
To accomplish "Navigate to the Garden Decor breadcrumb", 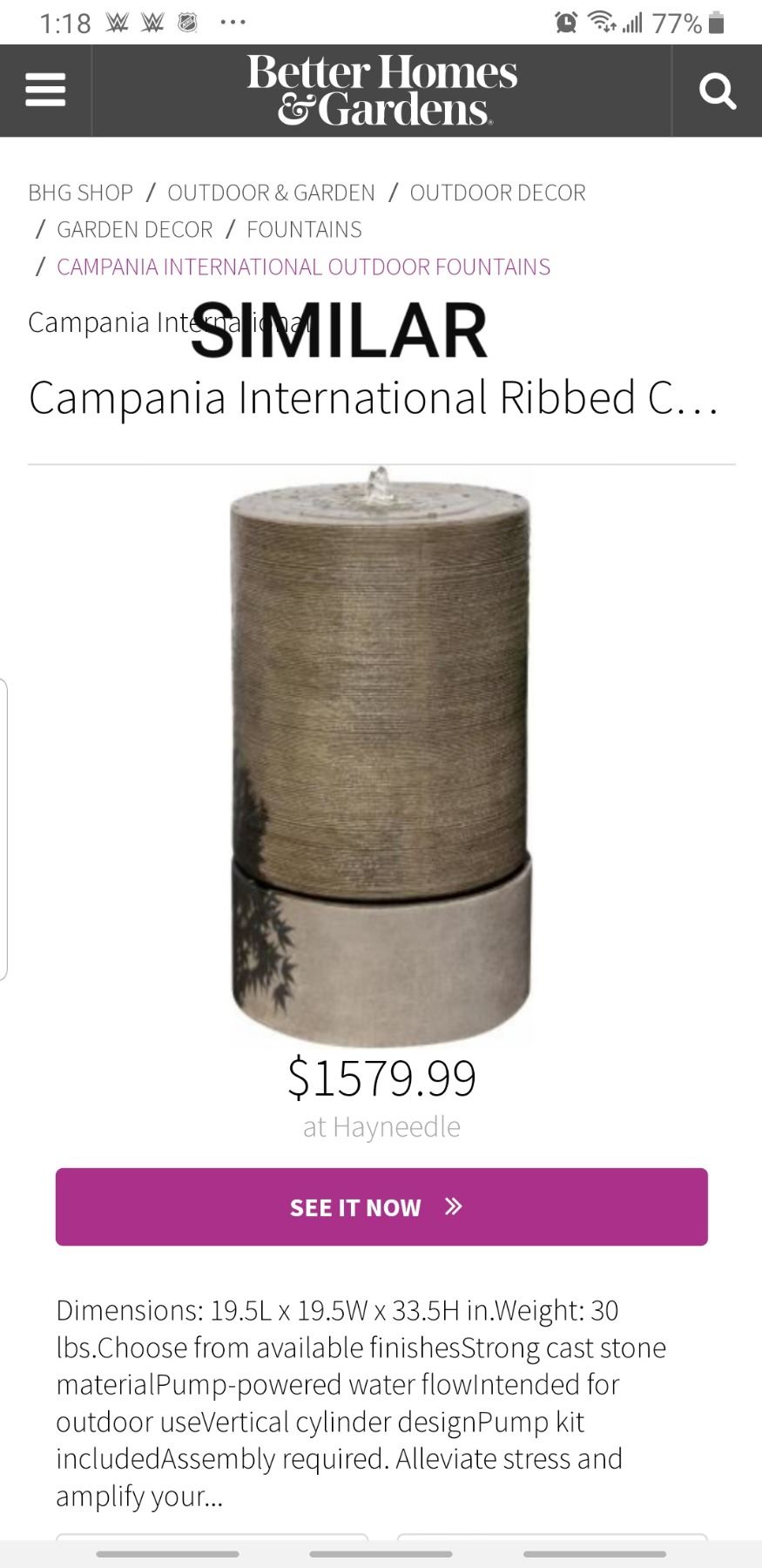I will (x=134, y=230).
